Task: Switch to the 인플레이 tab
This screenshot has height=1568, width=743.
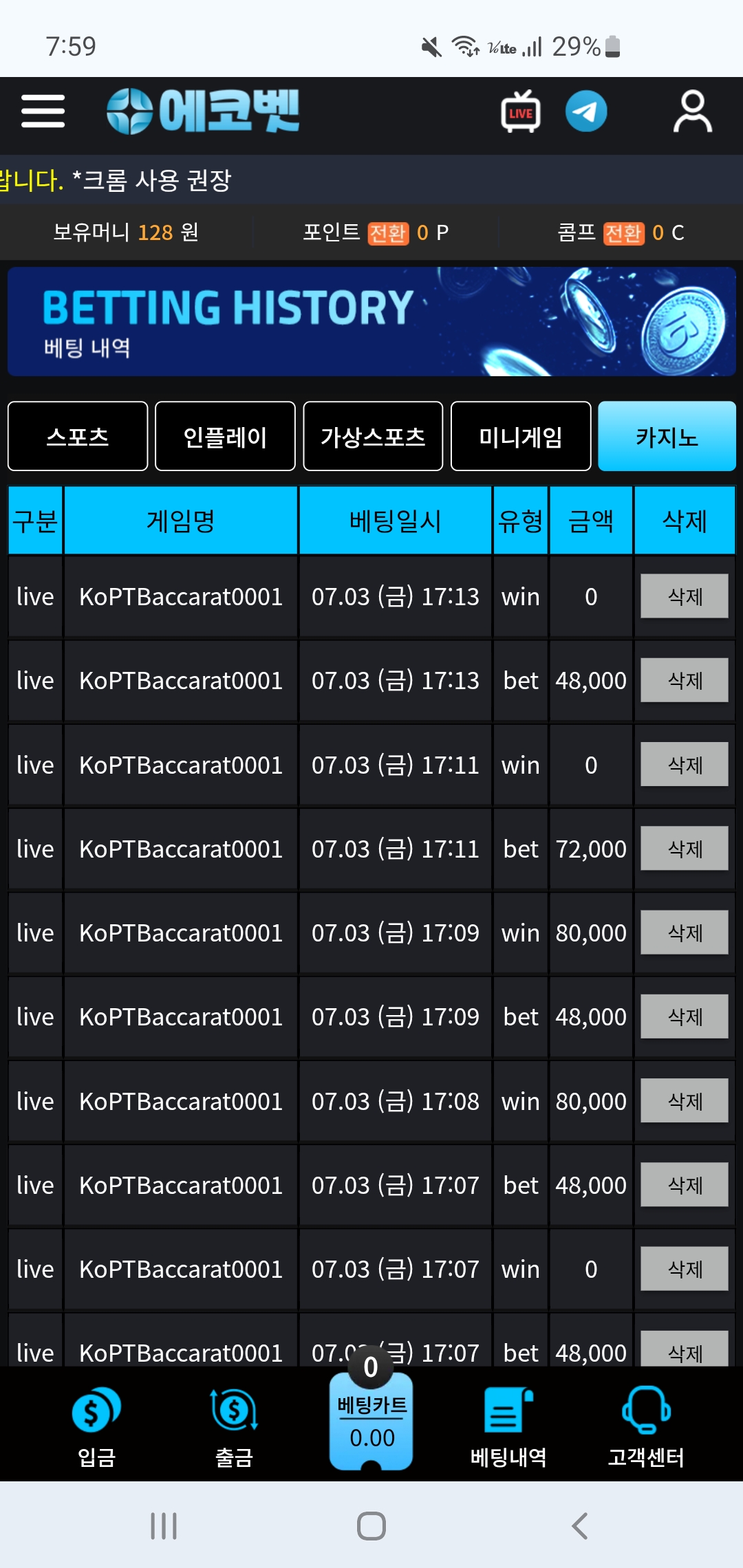Action: click(x=225, y=437)
